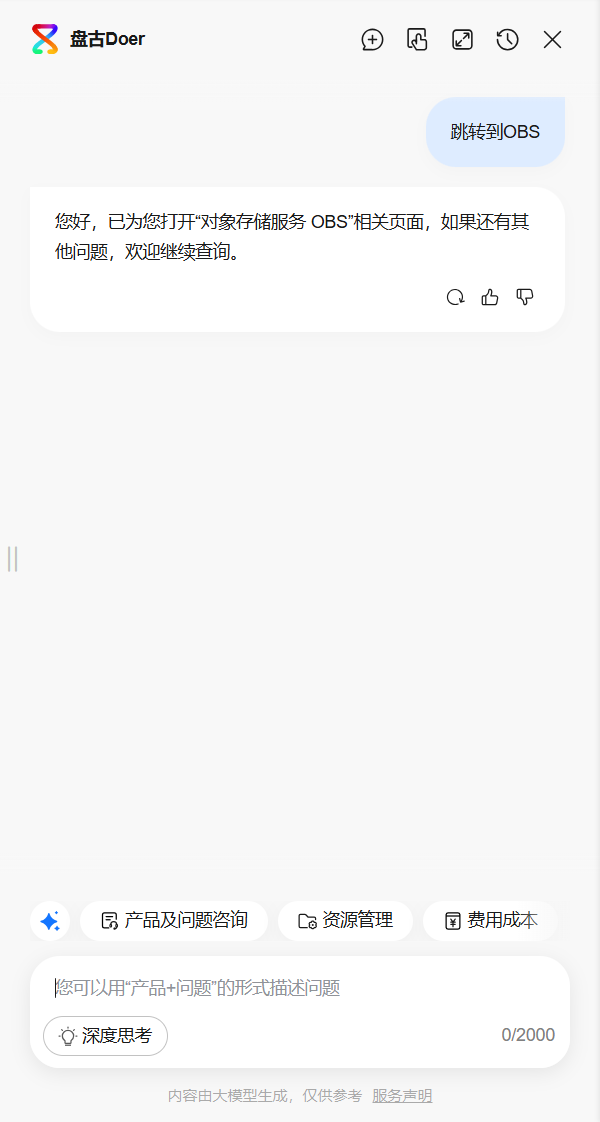Screen dimensions: 600x1122
Task: Open the 服务声明 link
Action: click(402, 1096)
